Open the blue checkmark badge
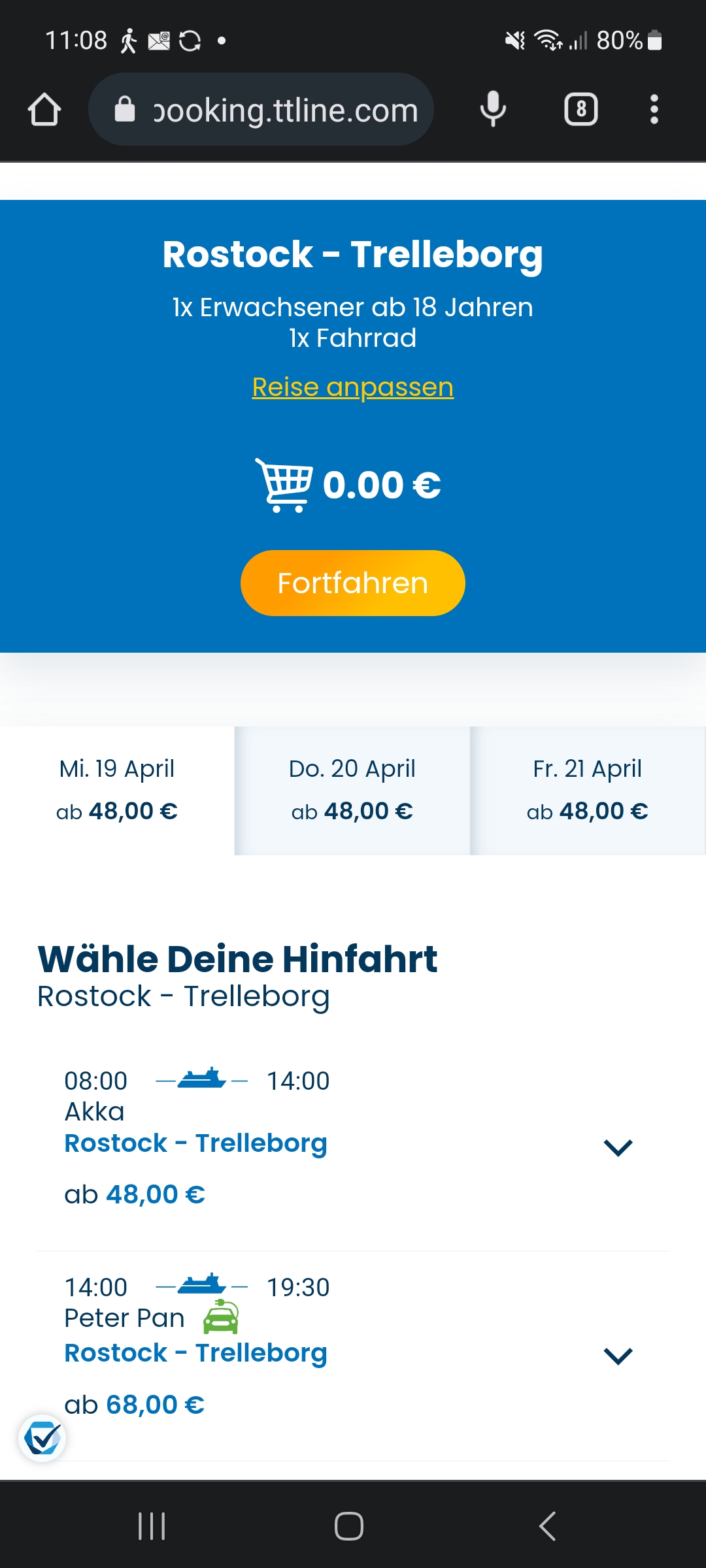The height and width of the screenshot is (1568, 706). 42,1438
